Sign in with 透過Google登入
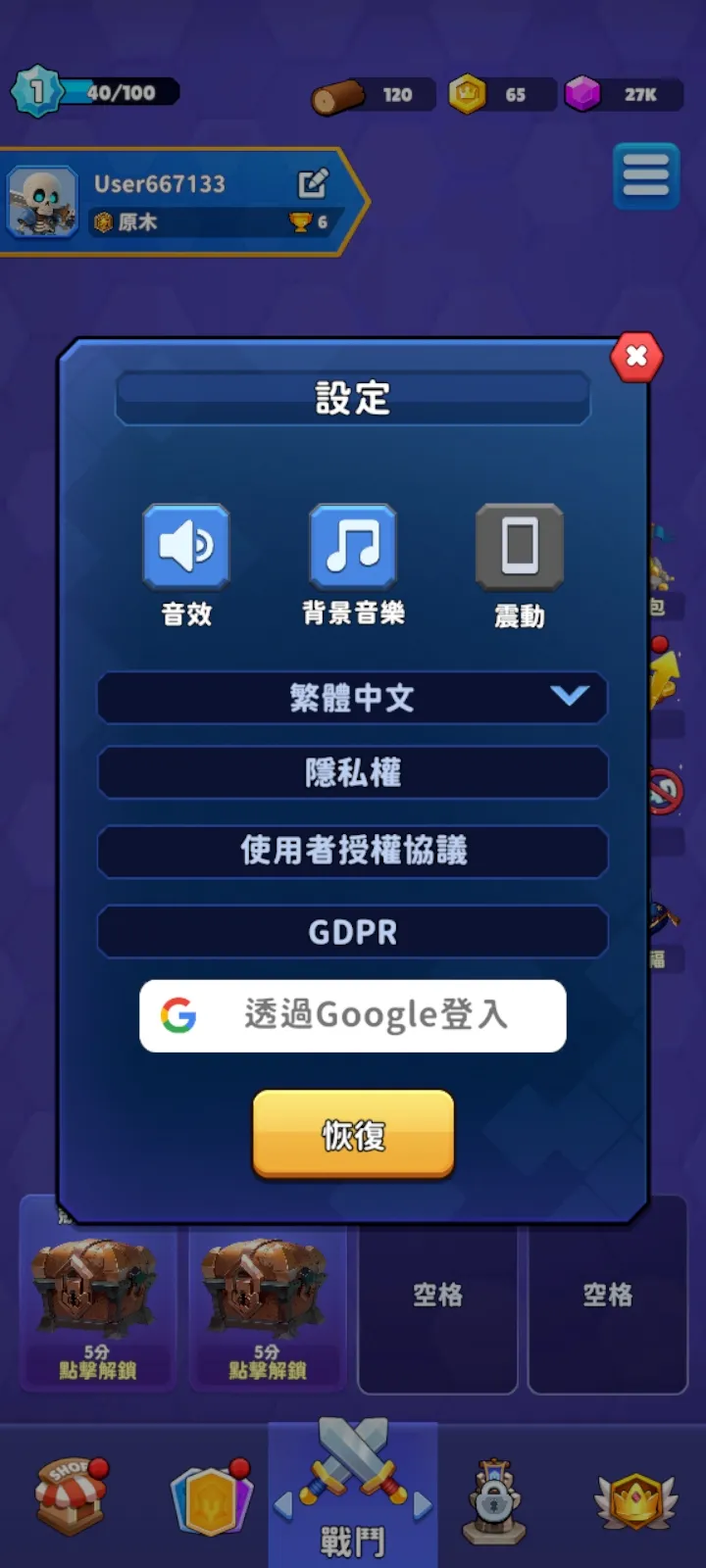Viewport: 706px width, 1568px height. (353, 1015)
